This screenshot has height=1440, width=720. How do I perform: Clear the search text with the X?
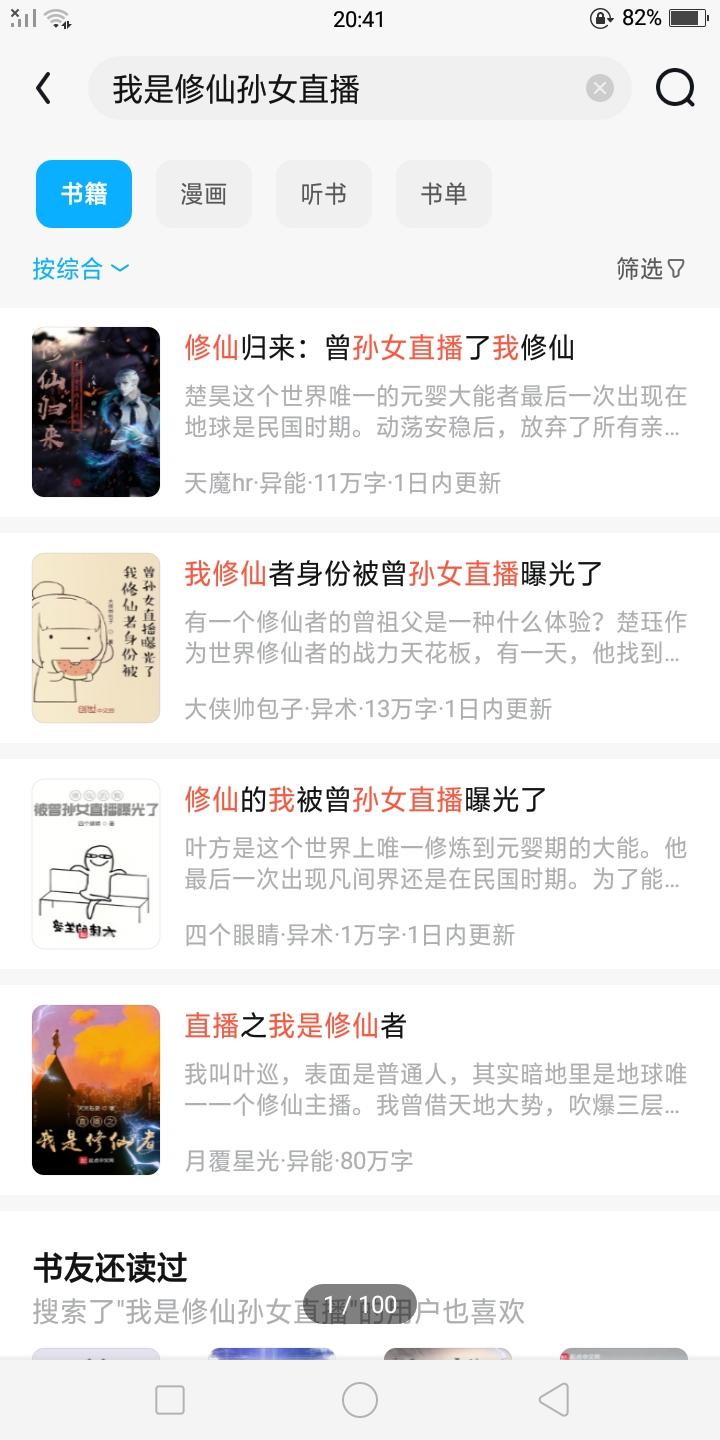tap(599, 89)
